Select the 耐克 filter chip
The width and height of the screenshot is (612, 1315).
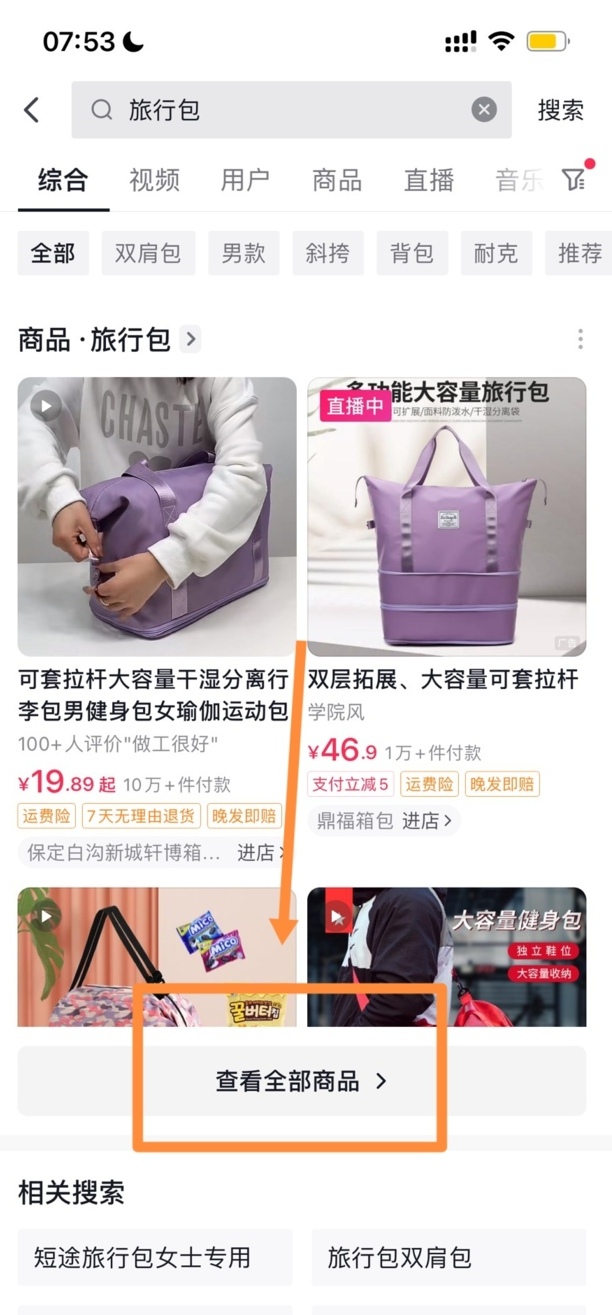496,253
